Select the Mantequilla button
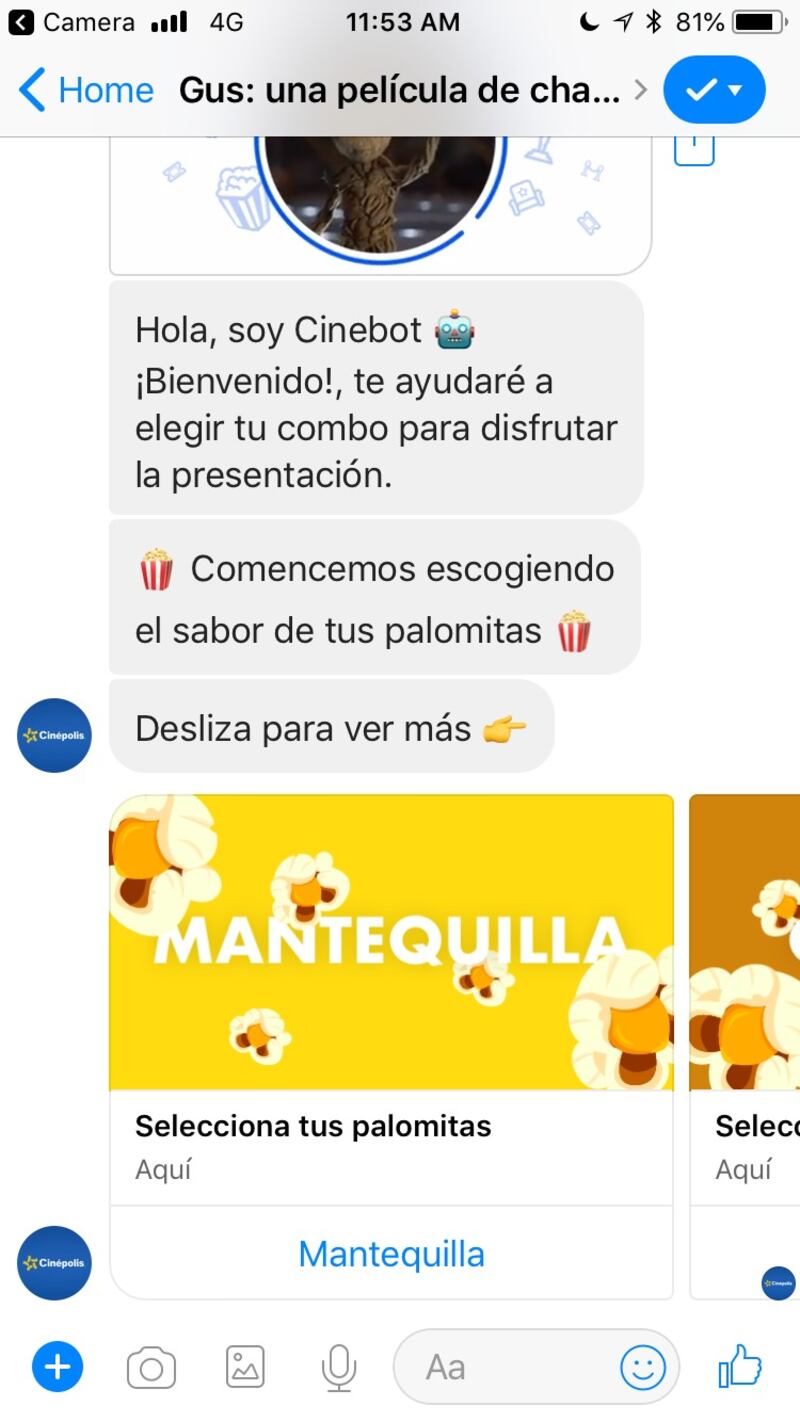This screenshot has height=1422, width=800. pos(391,1254)
